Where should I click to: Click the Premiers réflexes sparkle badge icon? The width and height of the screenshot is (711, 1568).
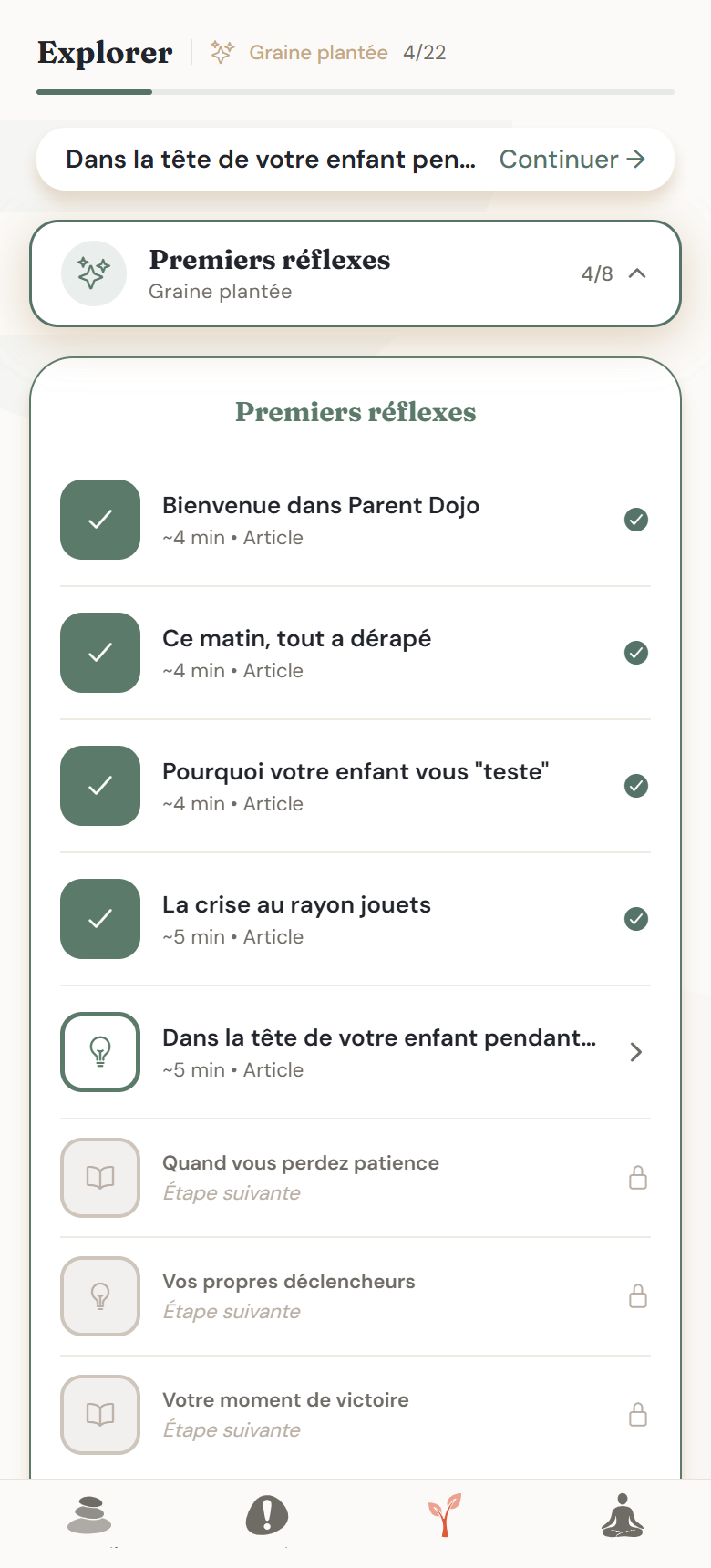coord(93,273)
